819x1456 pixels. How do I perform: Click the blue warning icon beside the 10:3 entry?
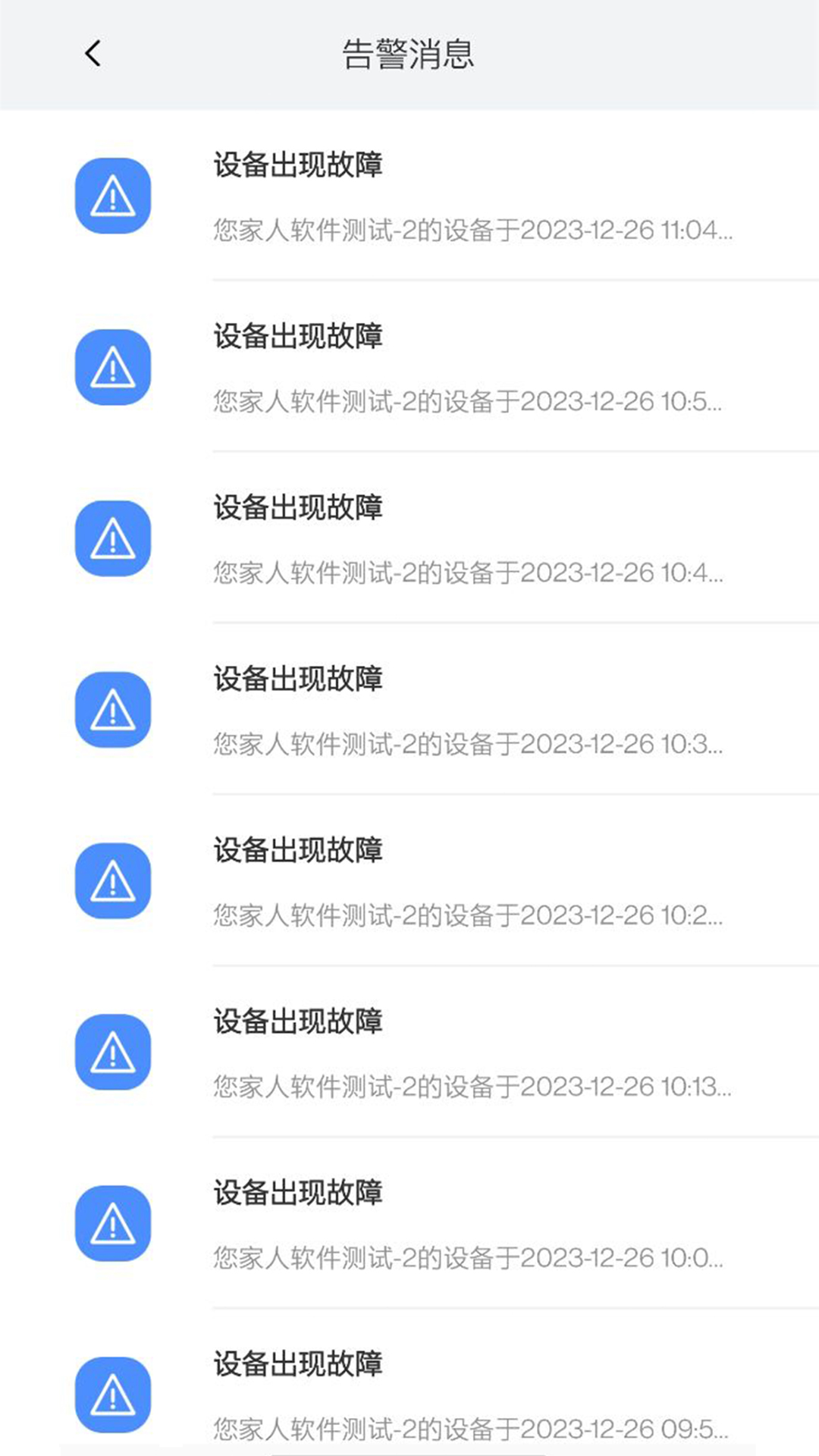point(113,710)
